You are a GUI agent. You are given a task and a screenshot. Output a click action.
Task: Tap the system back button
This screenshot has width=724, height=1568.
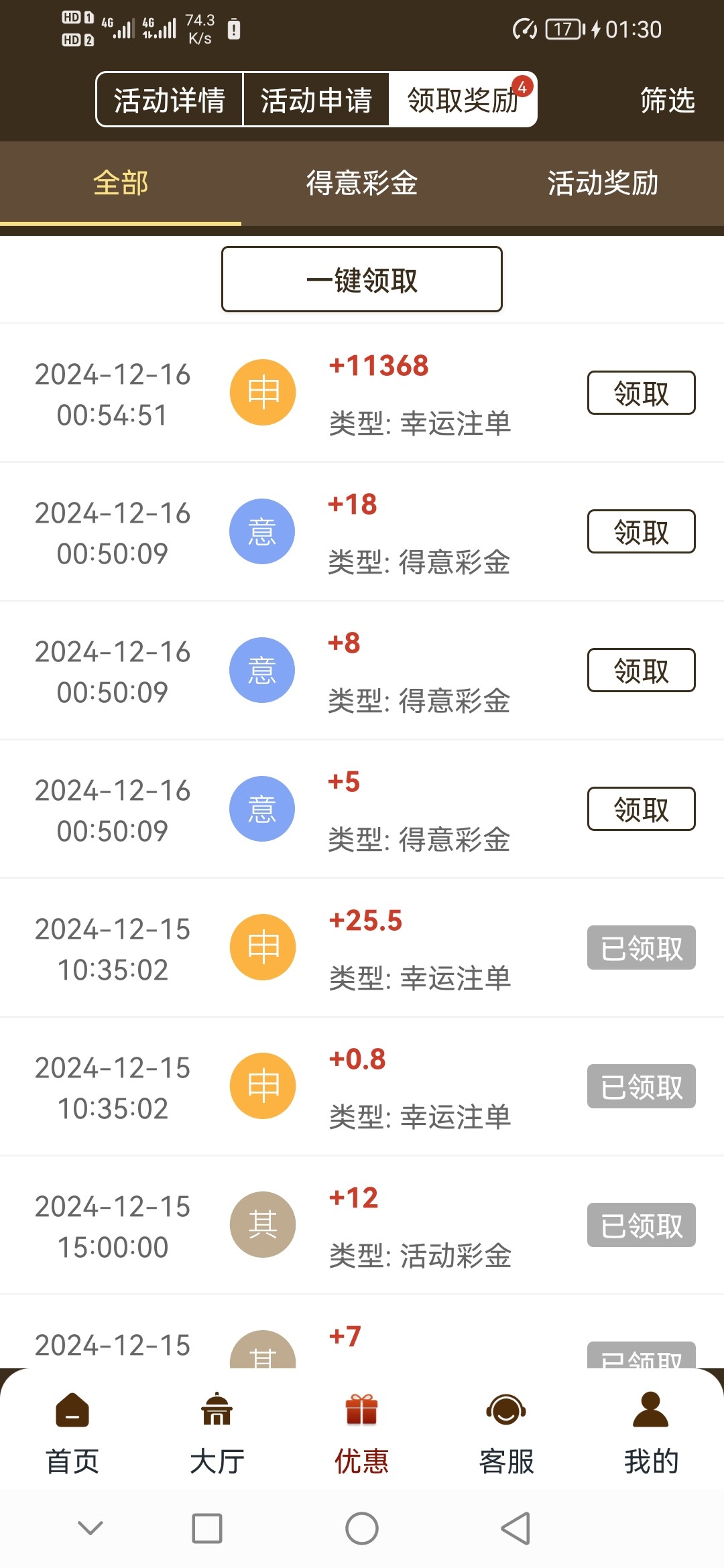516,1528
